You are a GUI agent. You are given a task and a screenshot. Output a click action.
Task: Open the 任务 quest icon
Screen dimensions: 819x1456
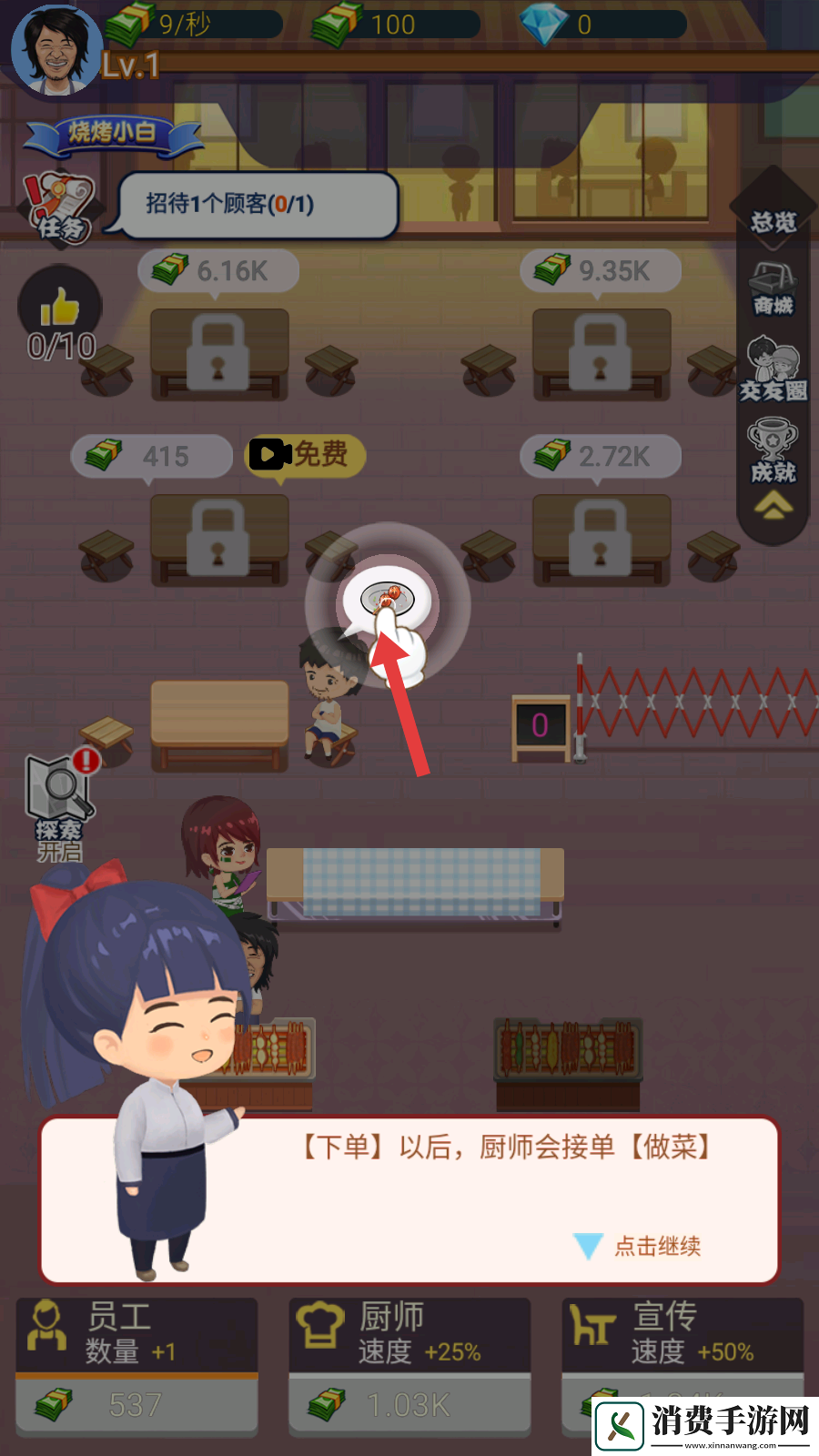click(x=59, y=207)
